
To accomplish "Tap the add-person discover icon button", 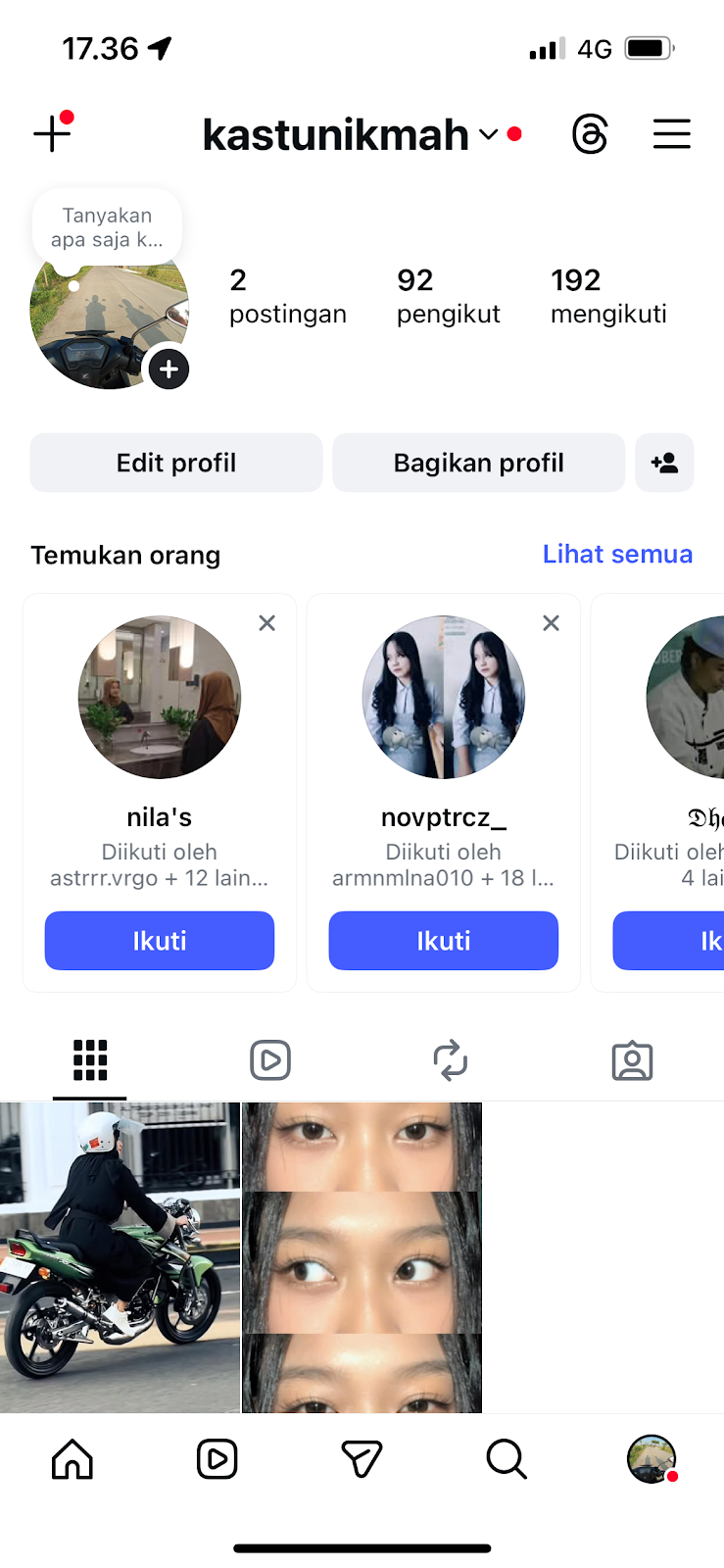I will [x=664, y=463].
